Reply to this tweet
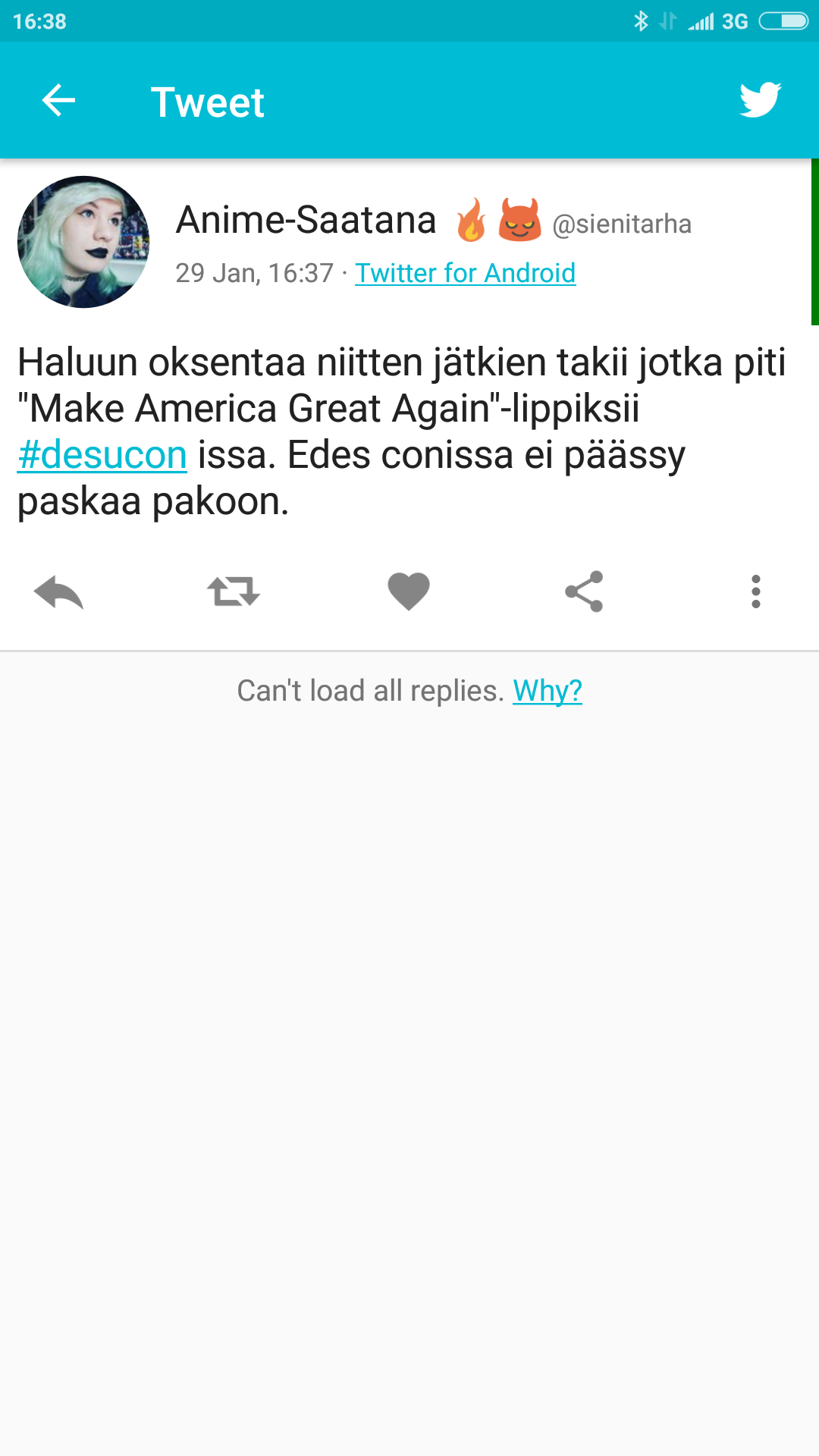The height and width of the screenshot is (1456, 819). click(x=58, y=592)
